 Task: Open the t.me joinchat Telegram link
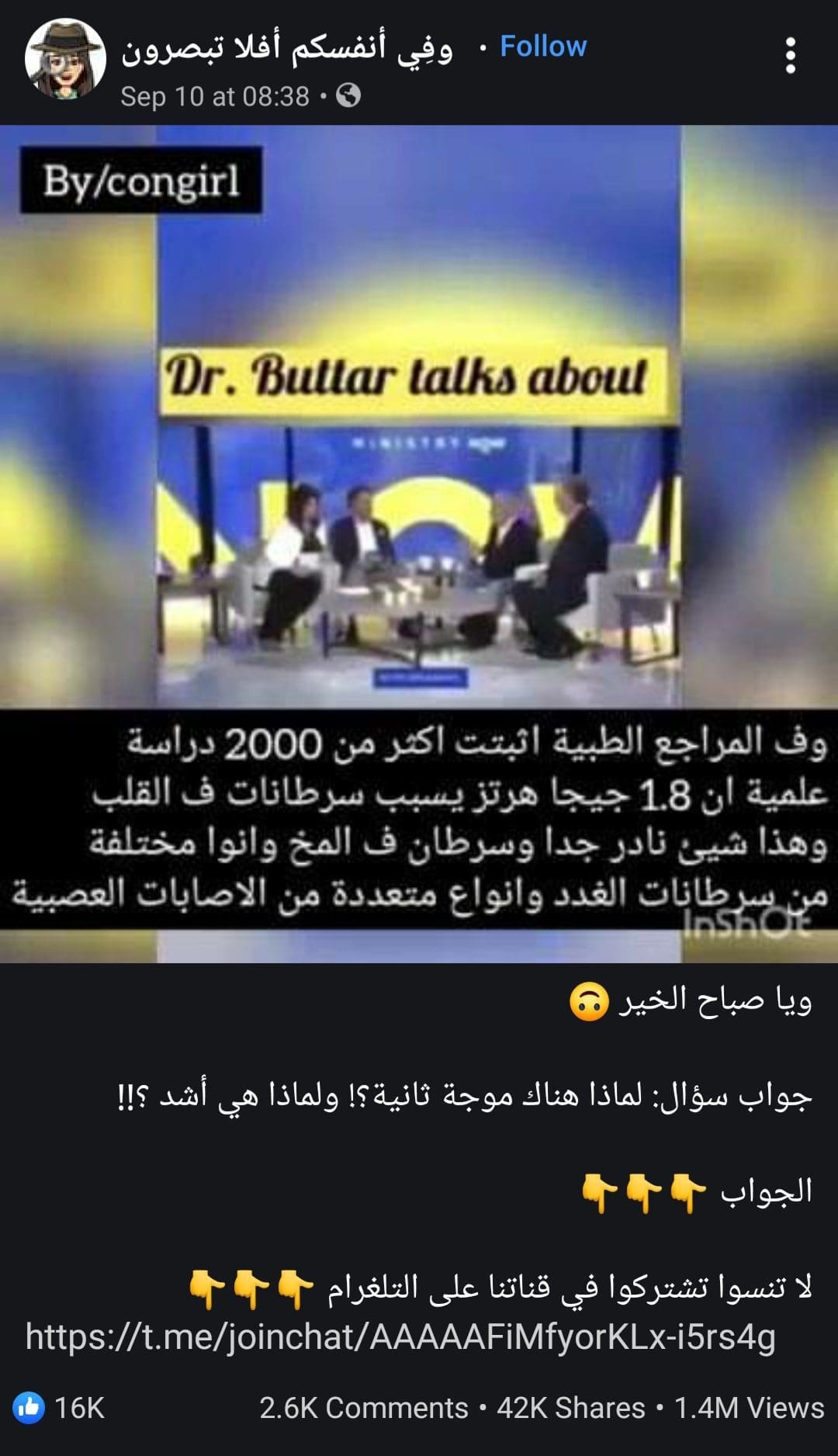click(x=400, y=1337)
